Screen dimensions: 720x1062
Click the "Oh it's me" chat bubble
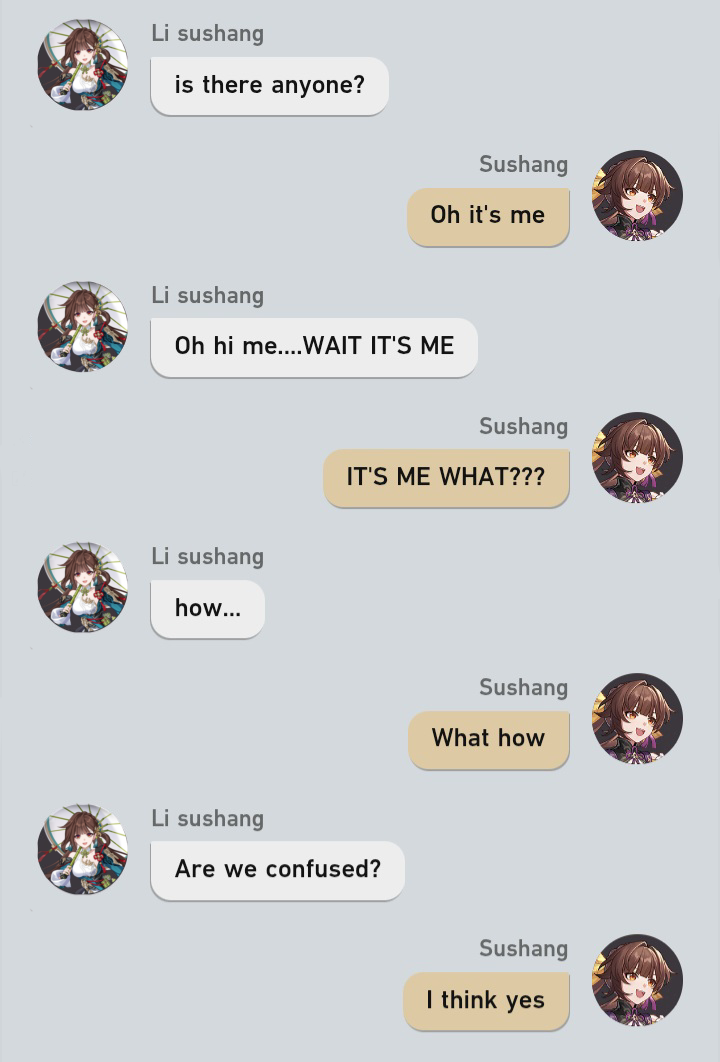pos(487,215)
